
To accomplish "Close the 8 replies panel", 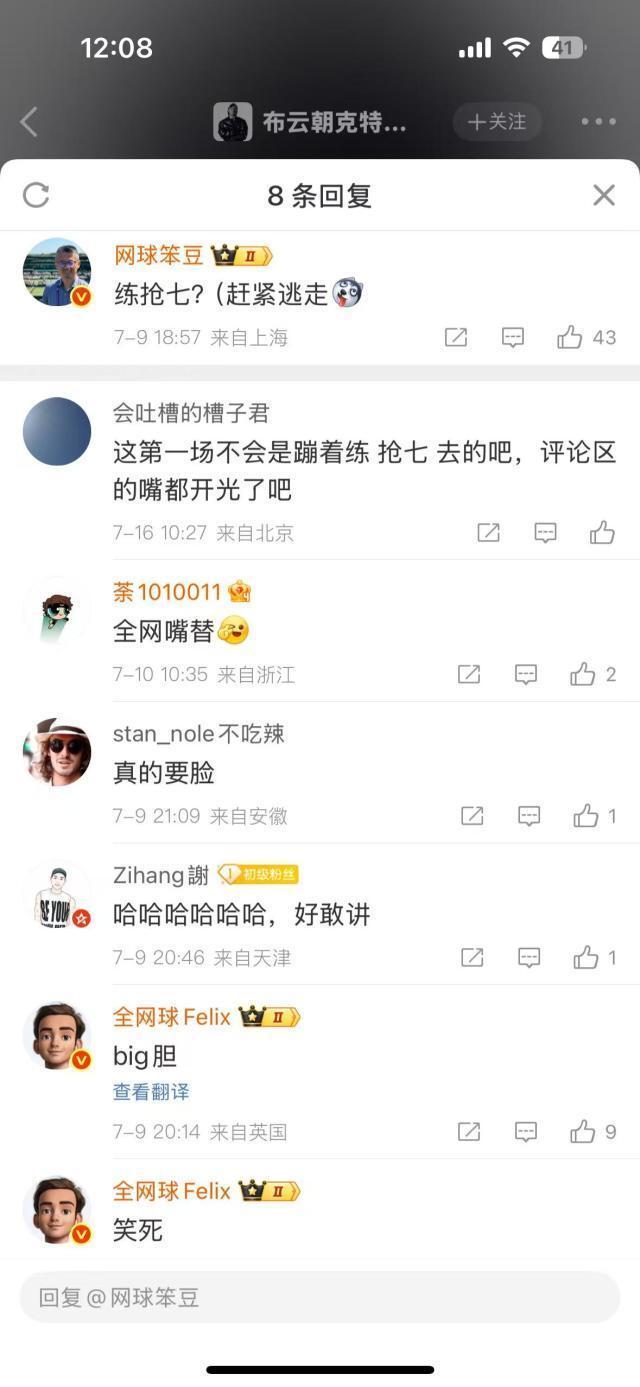I will point(604,195).
